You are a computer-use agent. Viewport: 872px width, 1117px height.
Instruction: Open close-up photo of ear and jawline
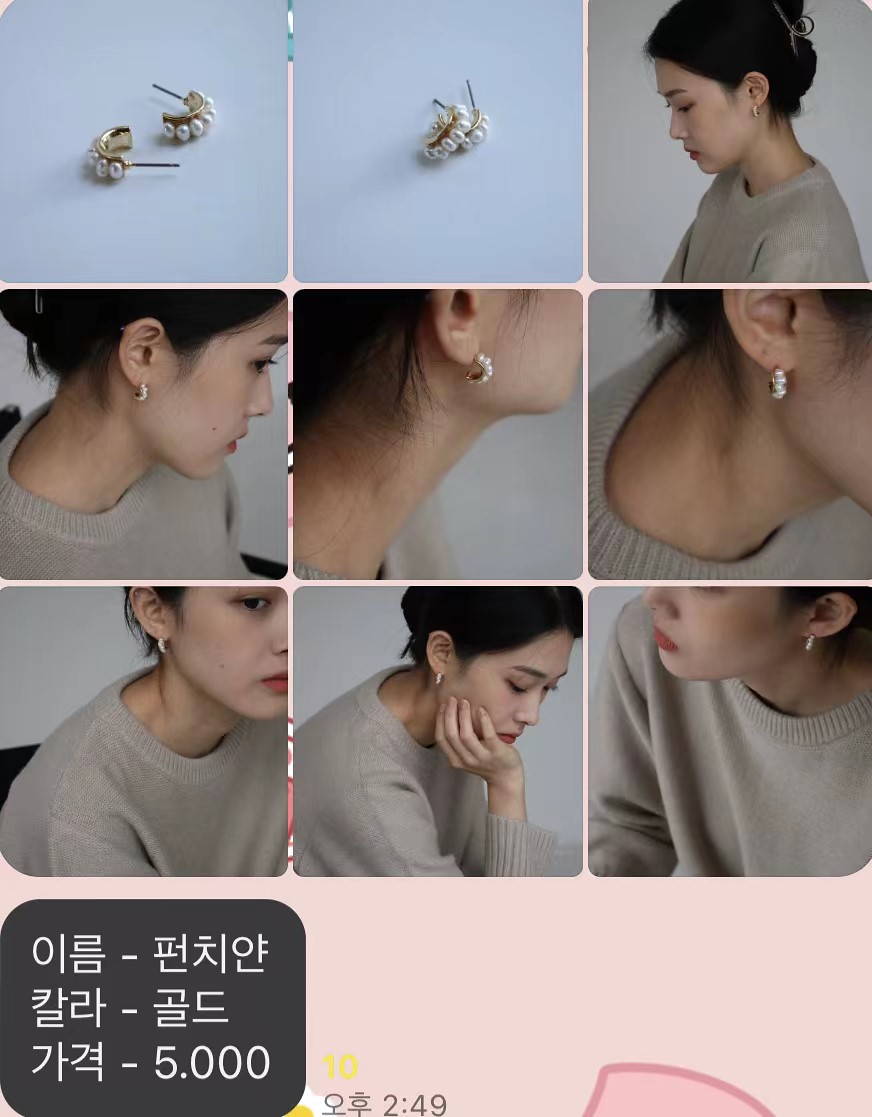[x=437, y=434]
